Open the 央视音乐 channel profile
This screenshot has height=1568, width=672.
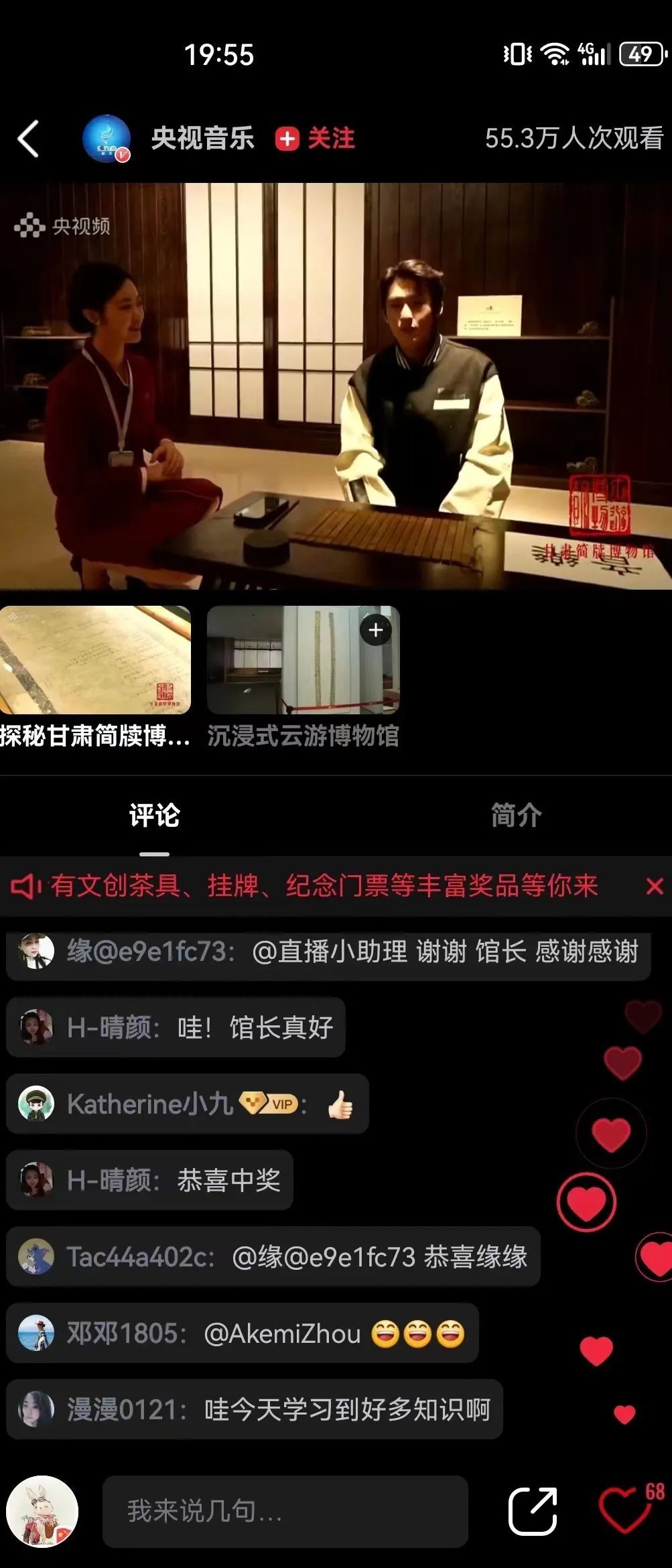pyautogui.click(x=106, y=139)
